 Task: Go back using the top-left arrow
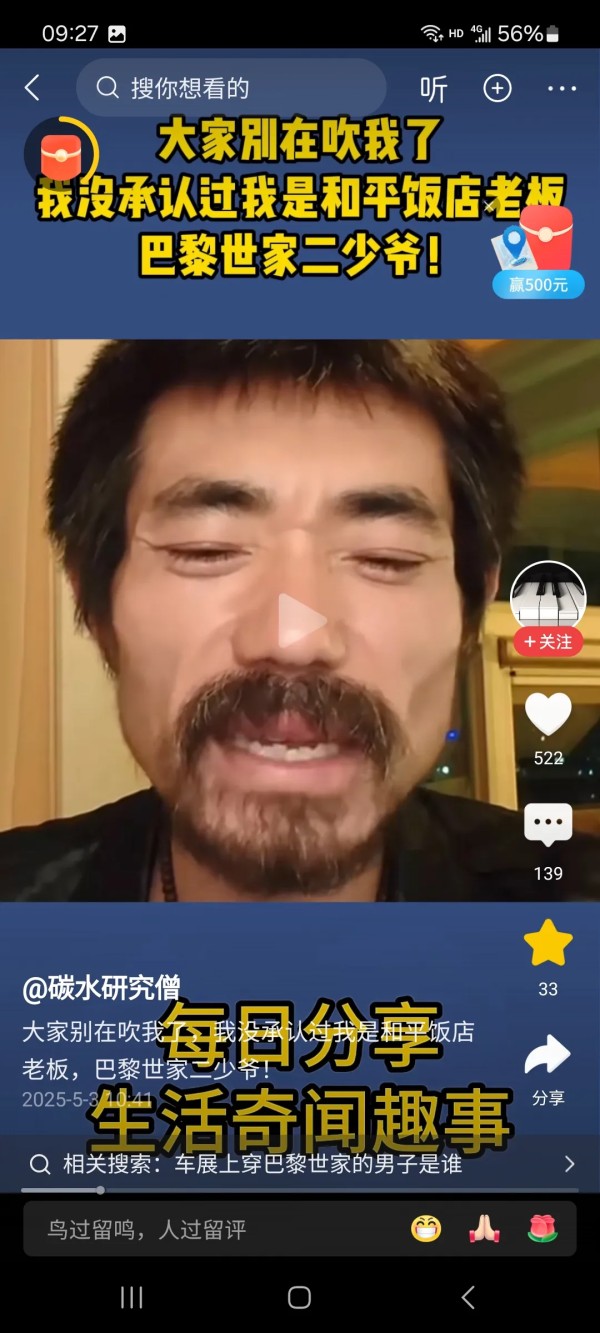coord(32,88)
